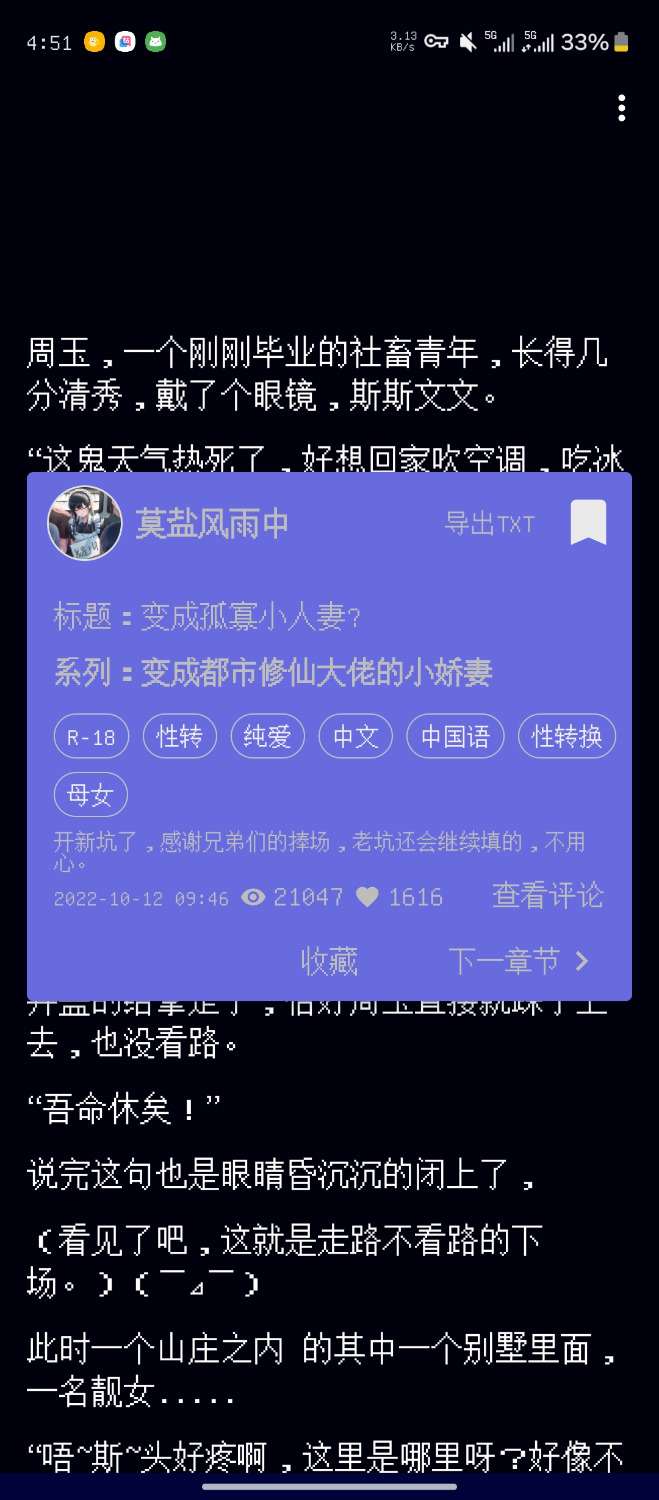The image size is (659, 1500).
Task: Select the 纯爱 tag chip
Action: click(267, 737)
